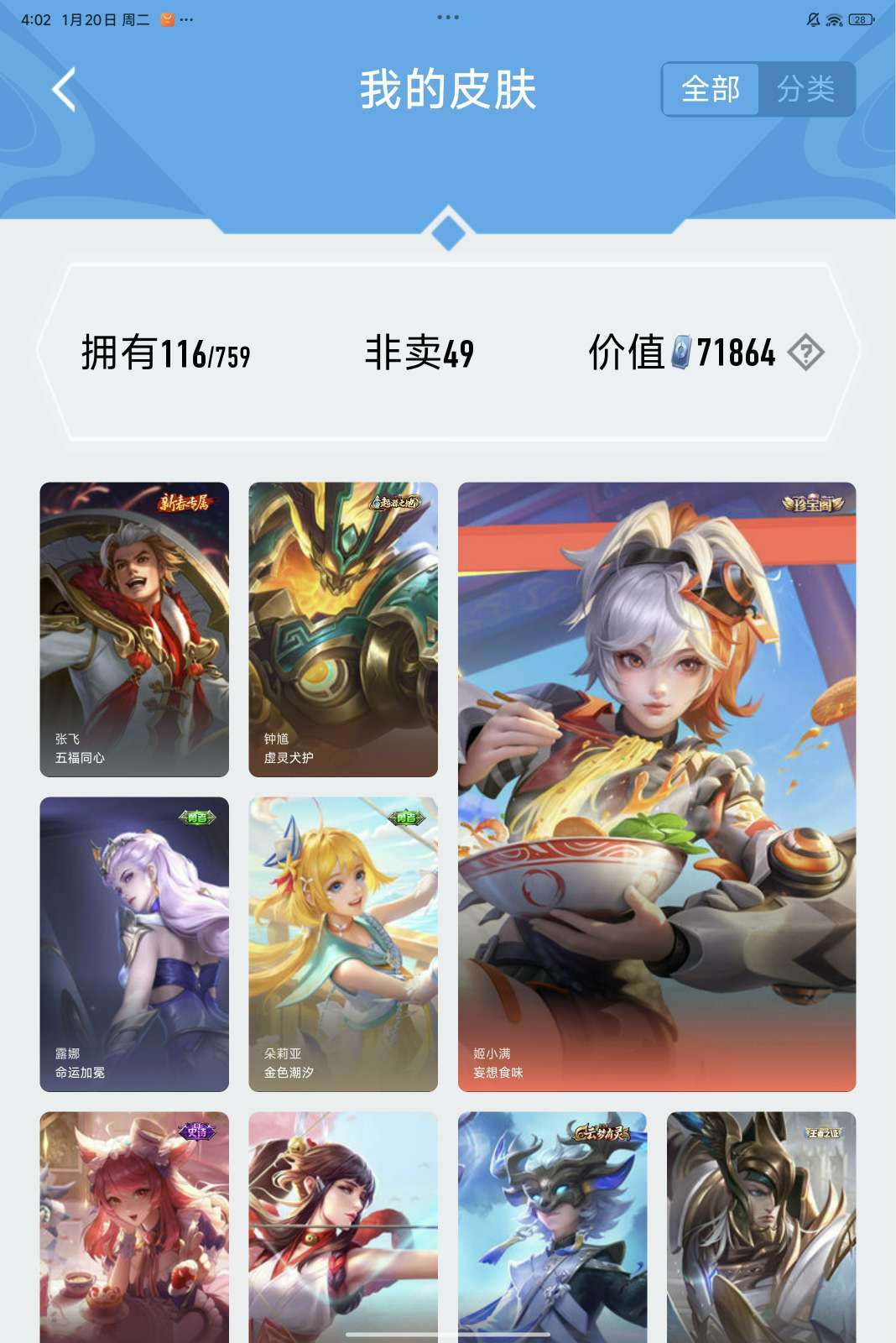
Task: Switch to the 分类 tab
Action: pos(806,89)
